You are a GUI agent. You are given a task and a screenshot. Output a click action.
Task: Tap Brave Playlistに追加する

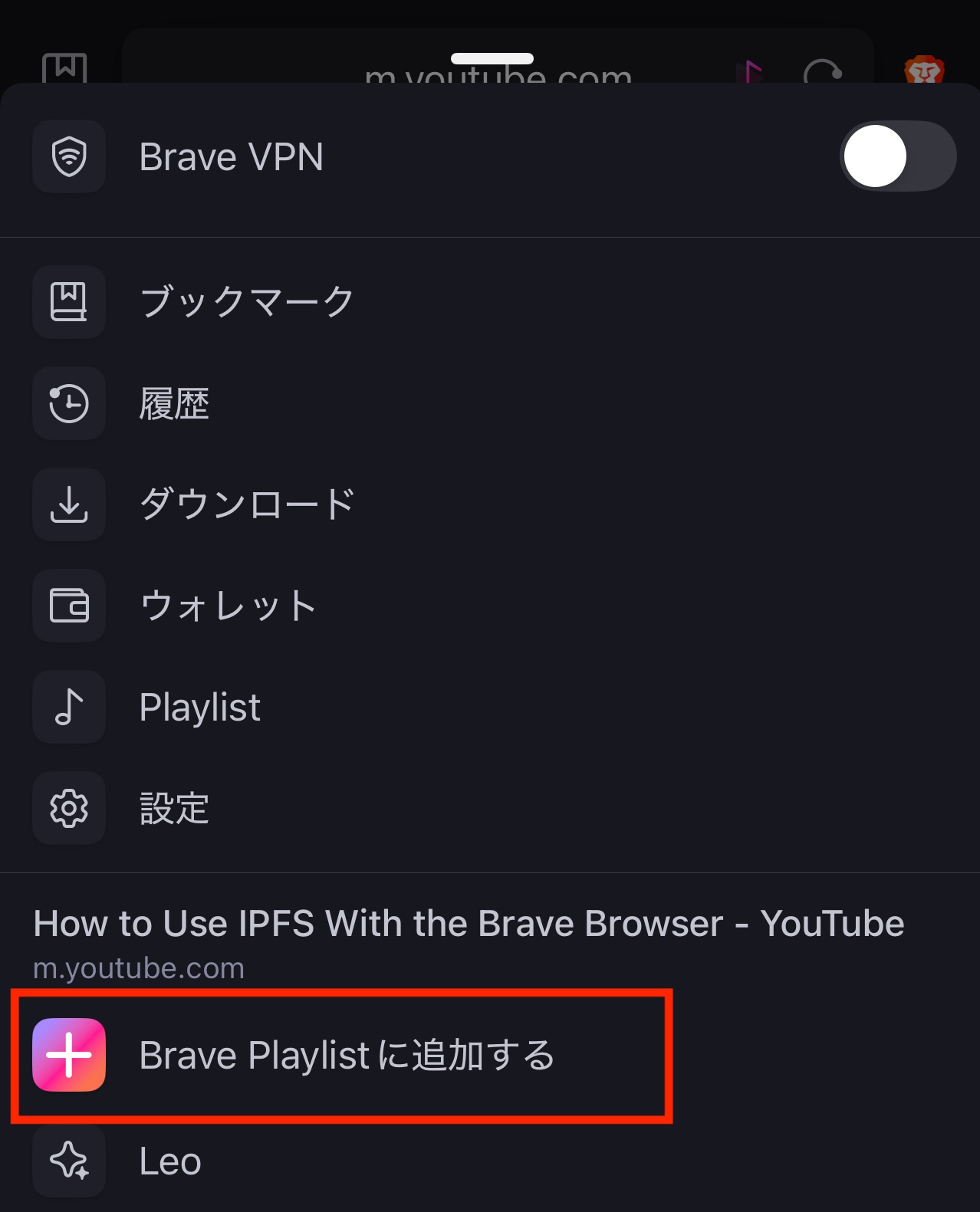click(x=345, y=1055)
